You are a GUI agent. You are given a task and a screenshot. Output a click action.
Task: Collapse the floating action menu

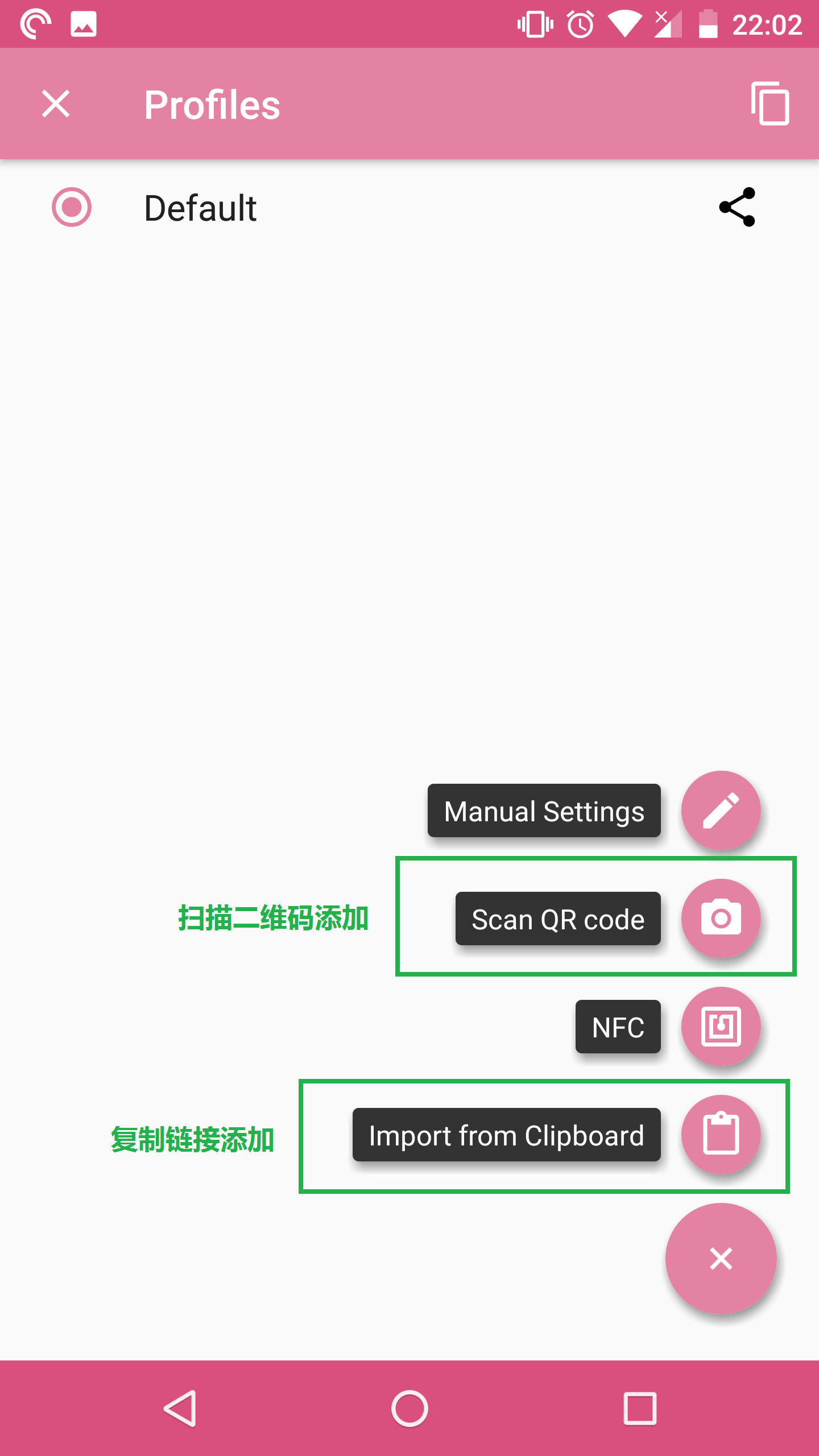click(721, 1259)
